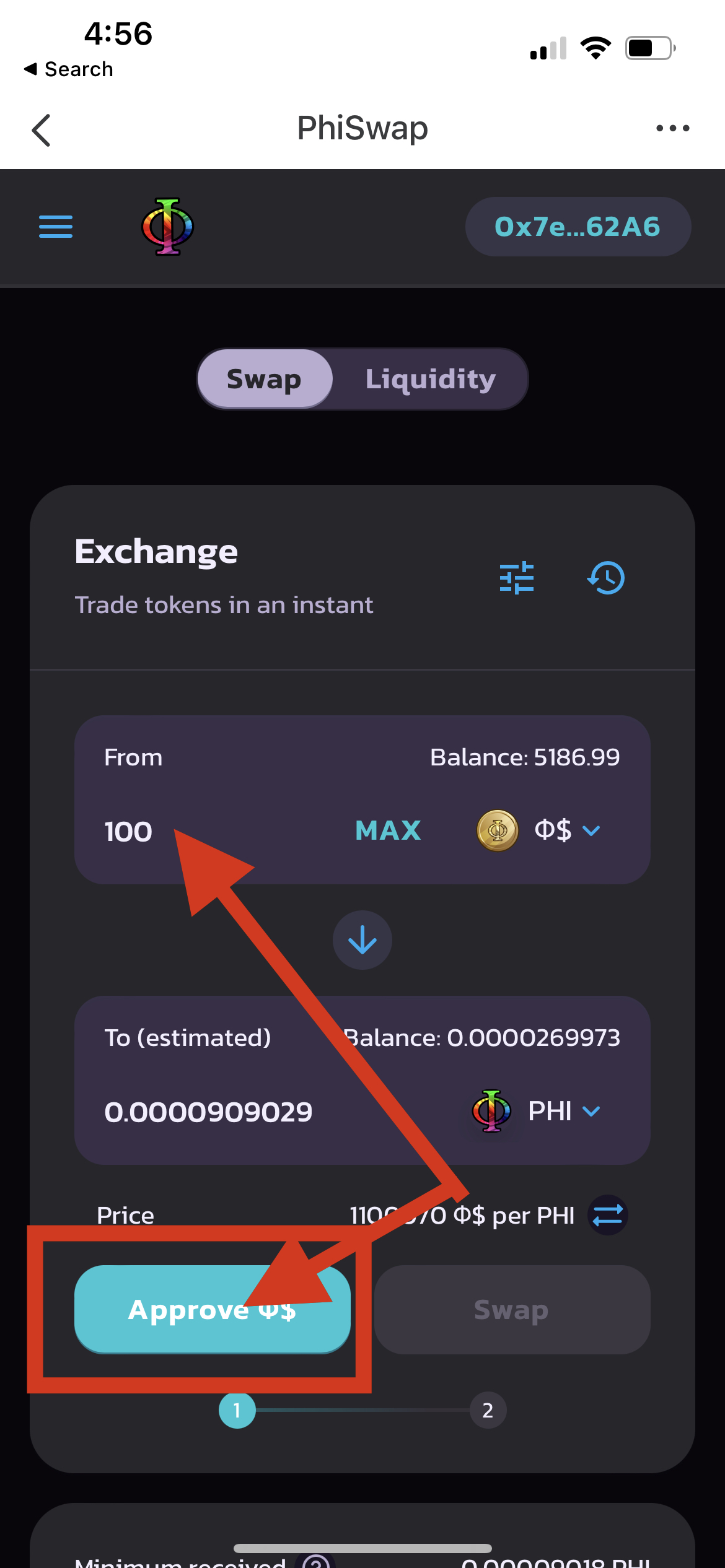
Task: View recent transactions history
Action: 606,578
